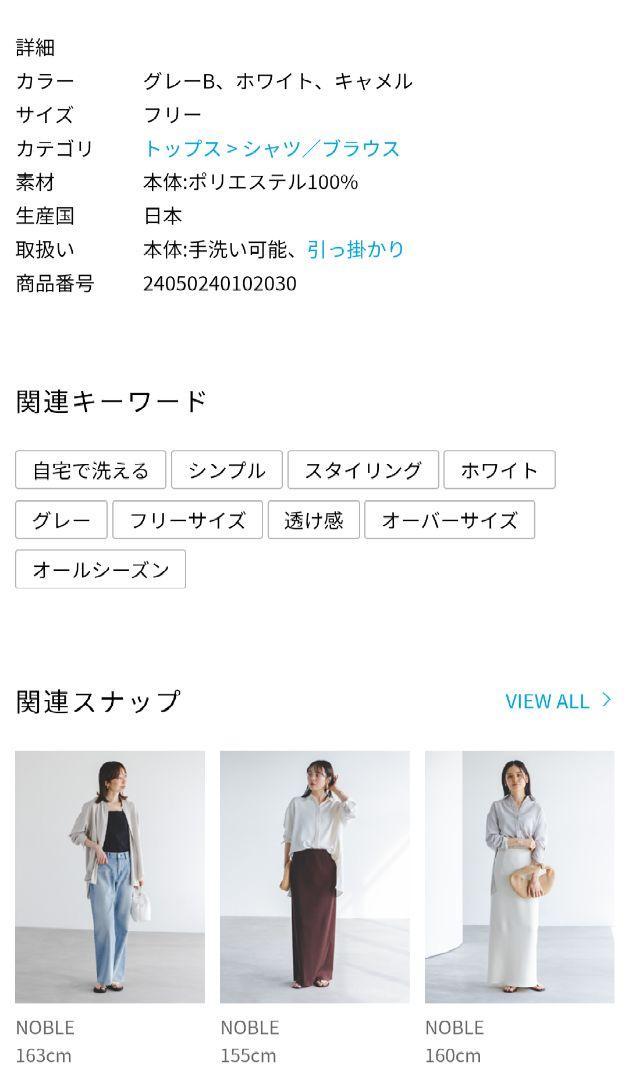The image size is (628, 1080).
Task: Select the ホワイト keyword chip
Action: tap(499, 470)
